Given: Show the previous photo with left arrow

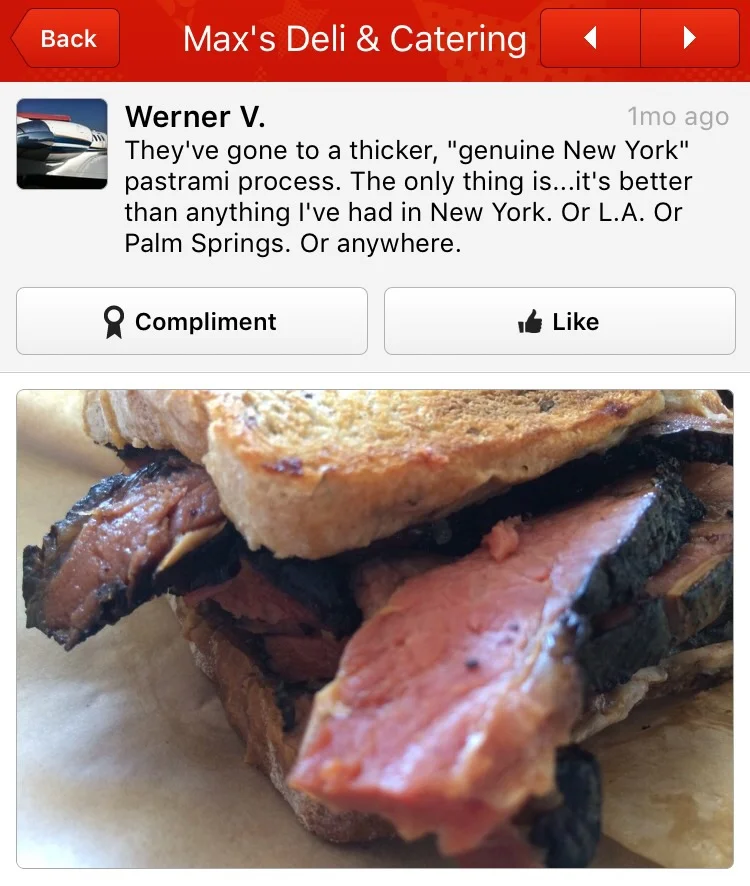Looking at the screenshot, I should tap(590, 39).
